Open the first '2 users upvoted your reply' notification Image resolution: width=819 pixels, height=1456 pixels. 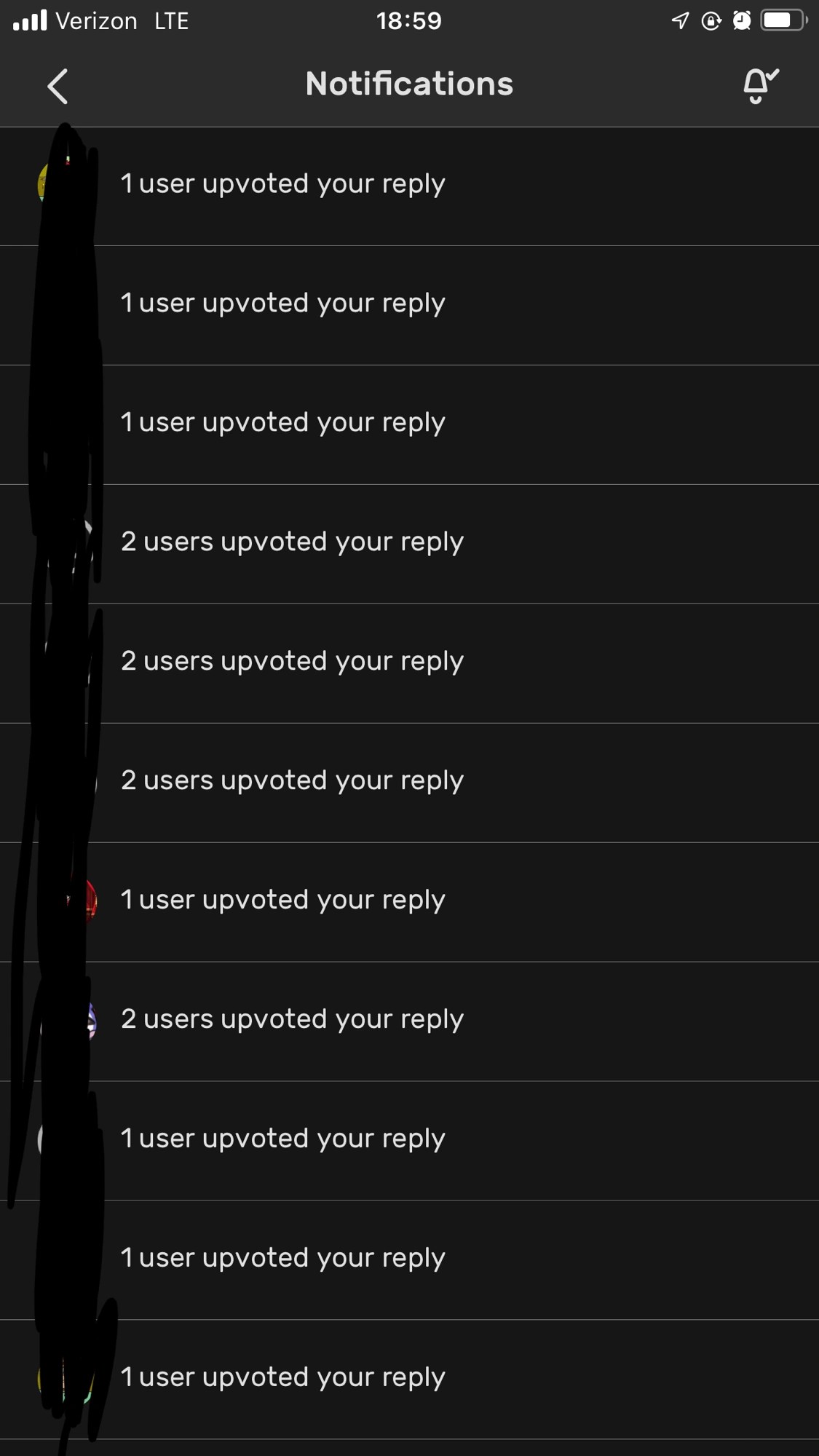[291, 541]
